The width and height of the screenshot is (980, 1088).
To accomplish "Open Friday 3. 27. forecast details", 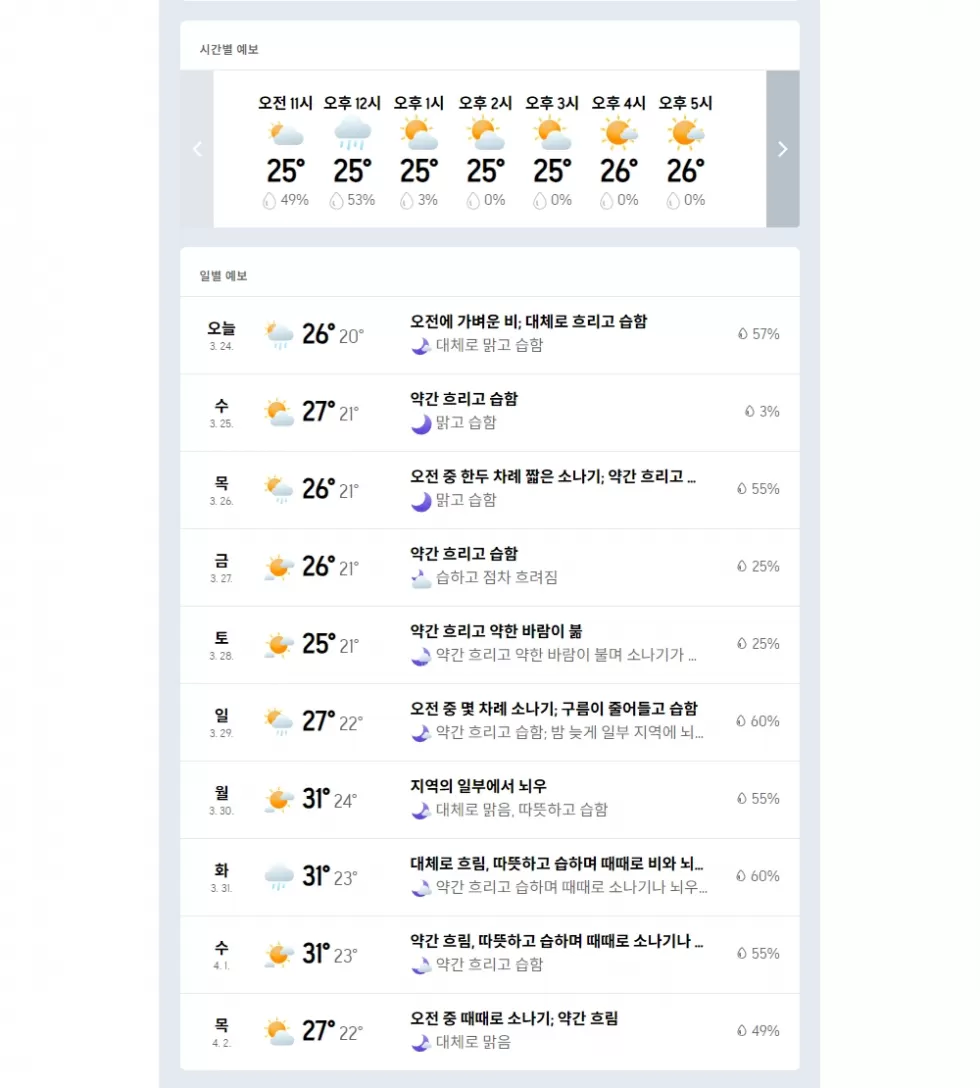I will [x=489, y=567].
